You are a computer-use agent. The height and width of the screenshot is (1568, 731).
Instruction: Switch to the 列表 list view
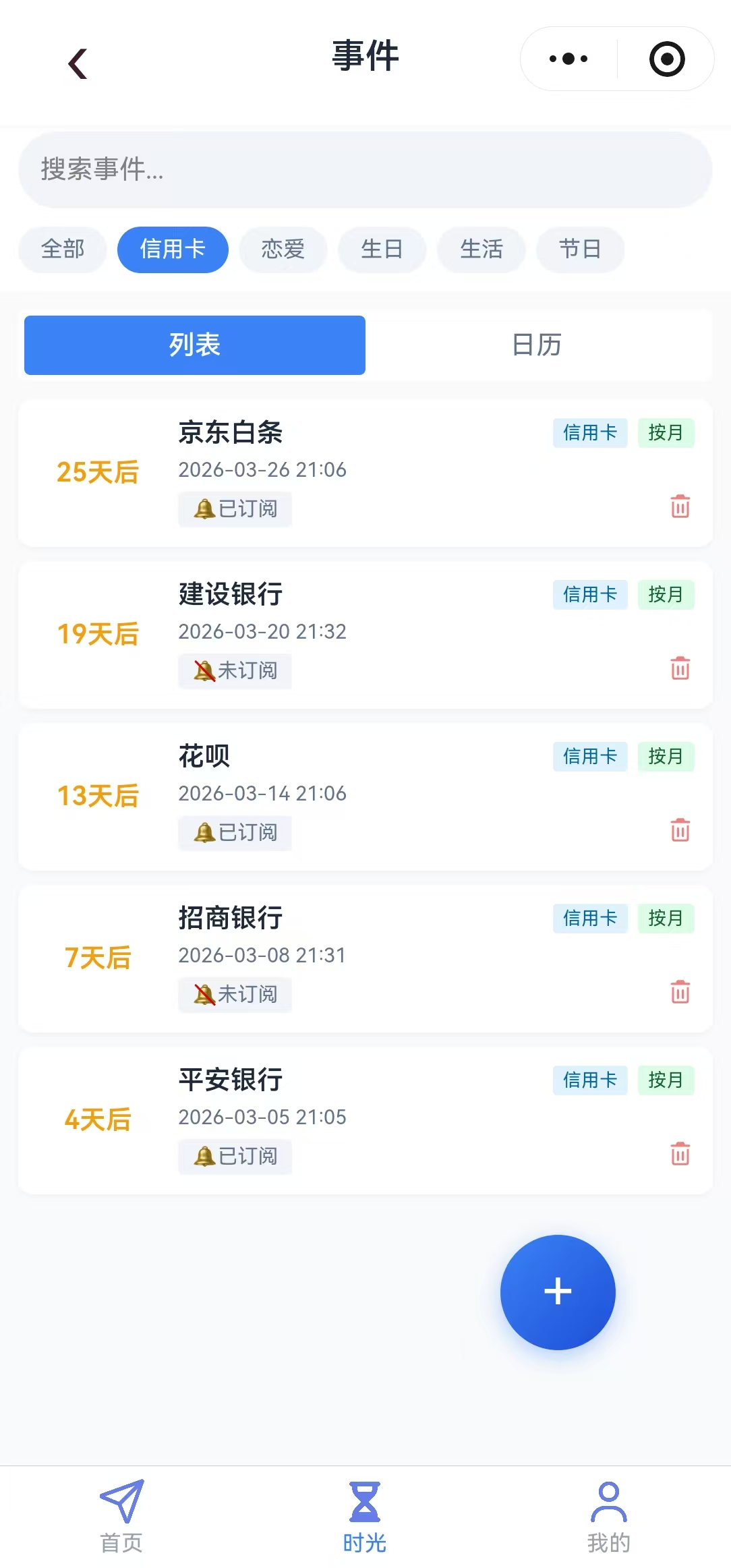coord(195,345)
